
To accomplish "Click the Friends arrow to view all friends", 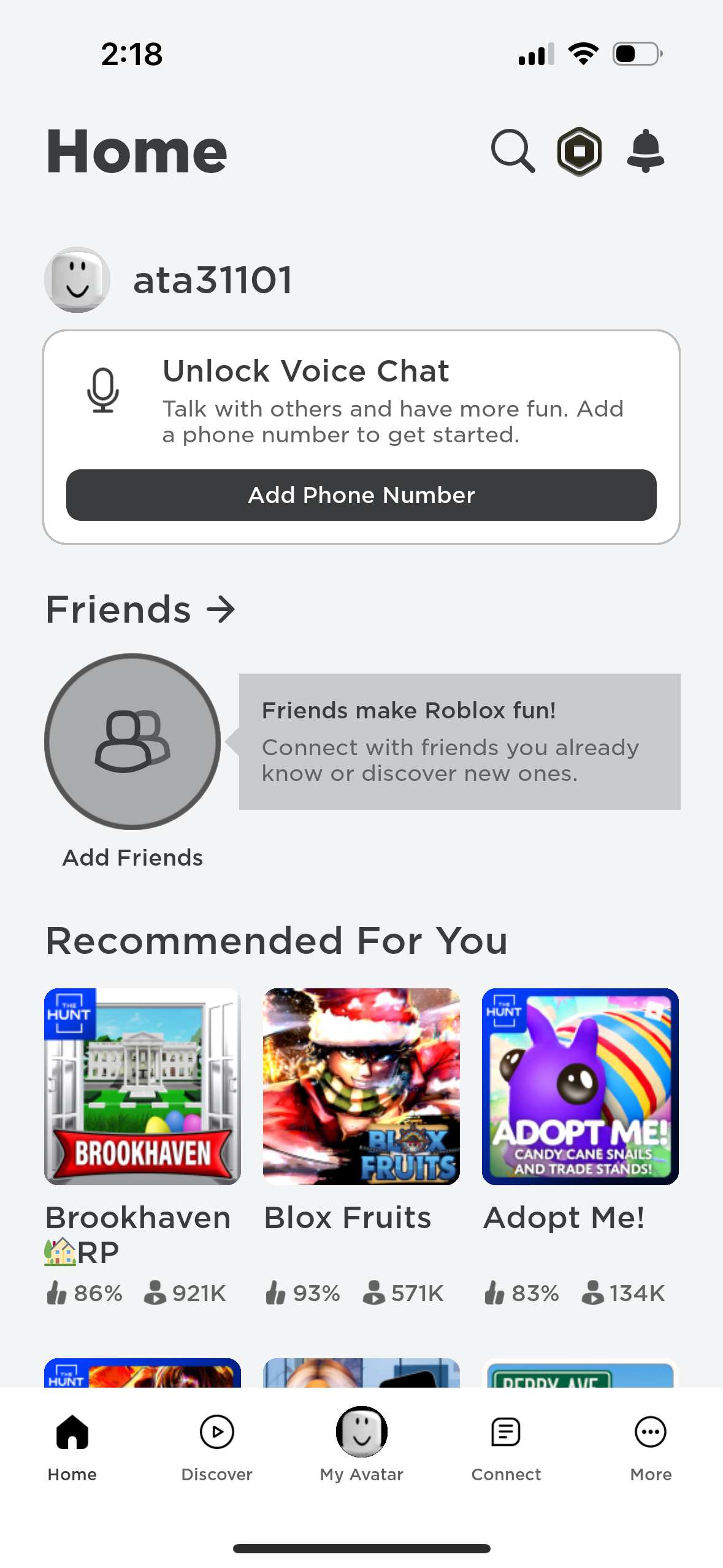I will coord(222,609).
